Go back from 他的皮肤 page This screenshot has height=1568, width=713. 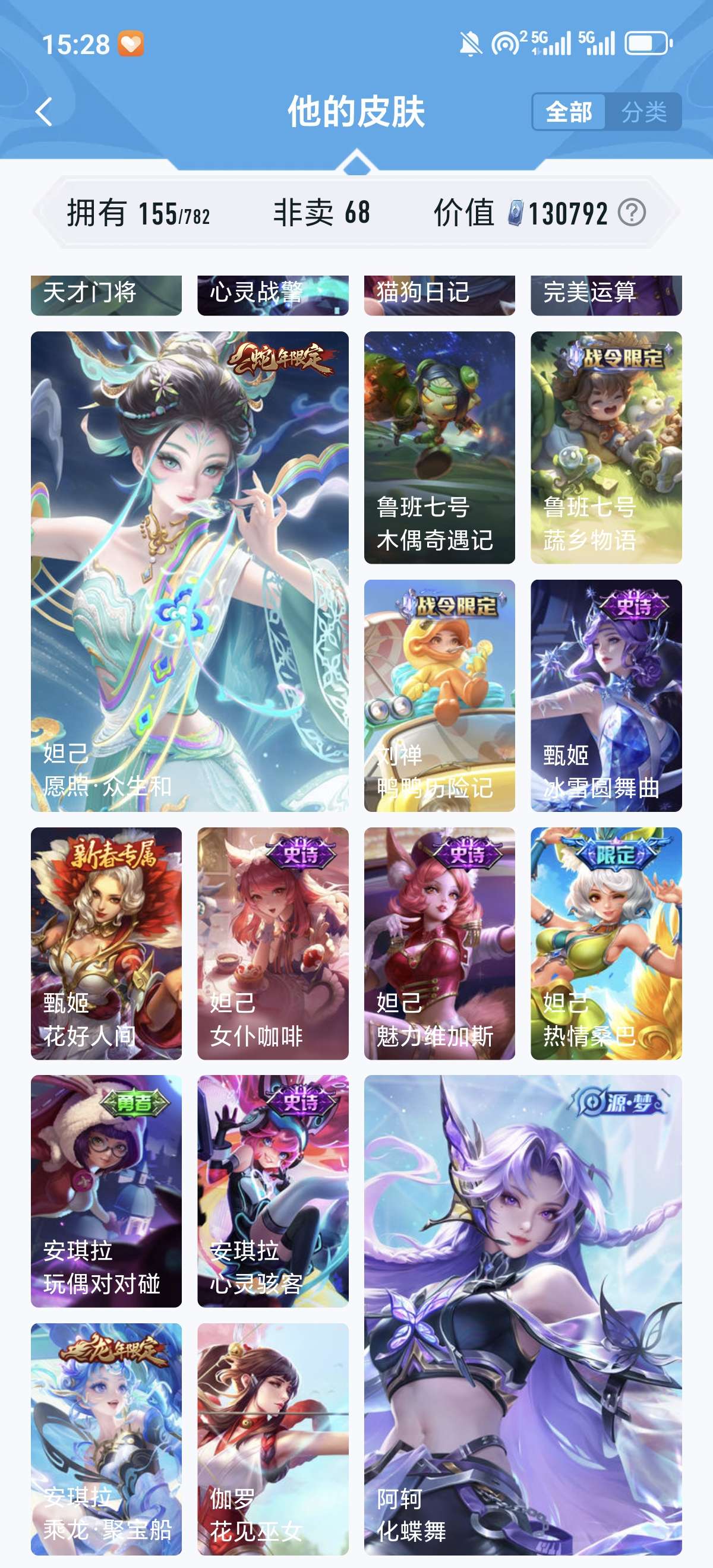tap(44, 112)
